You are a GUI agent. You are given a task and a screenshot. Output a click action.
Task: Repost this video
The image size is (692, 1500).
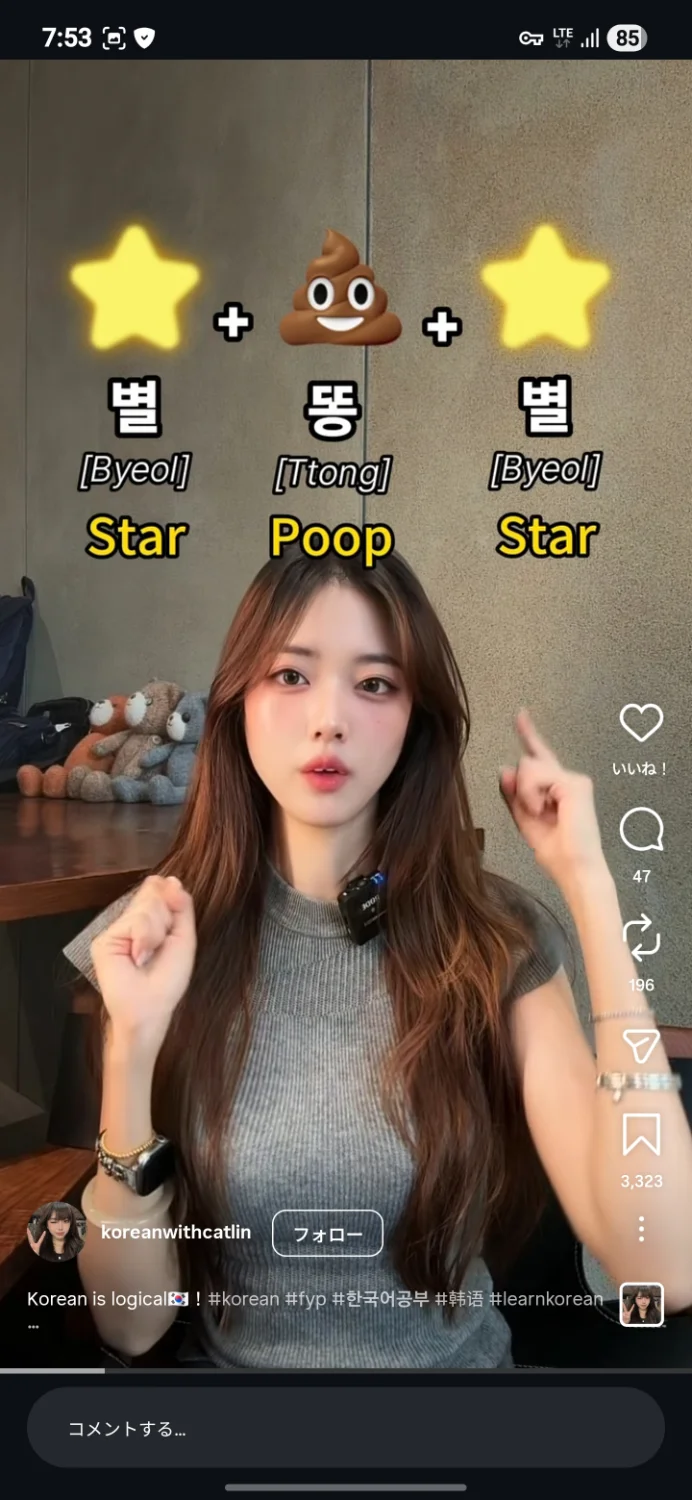coord(641,938)
